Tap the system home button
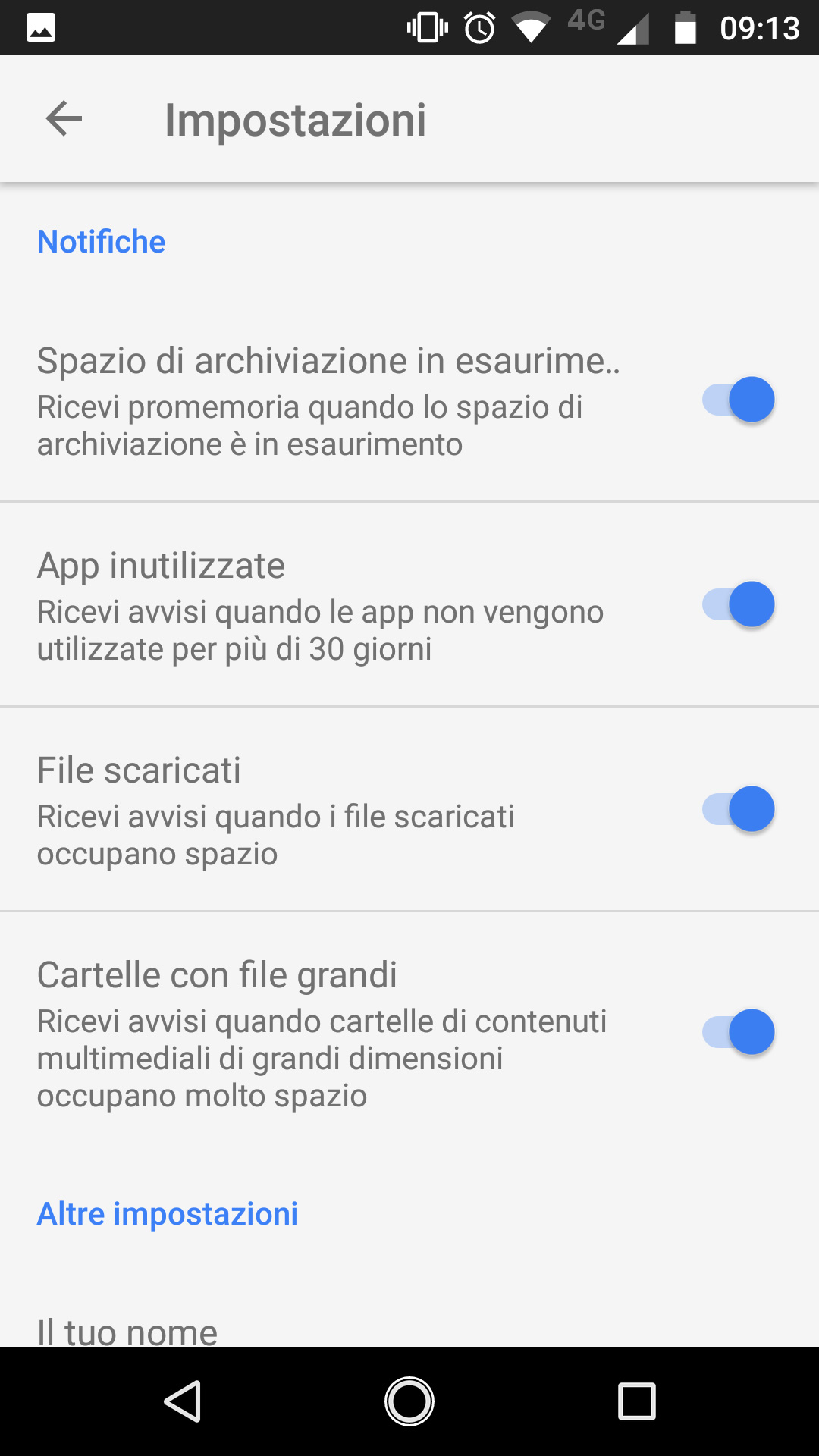The image size is (819, 1456). click(x=409, y=1401)
